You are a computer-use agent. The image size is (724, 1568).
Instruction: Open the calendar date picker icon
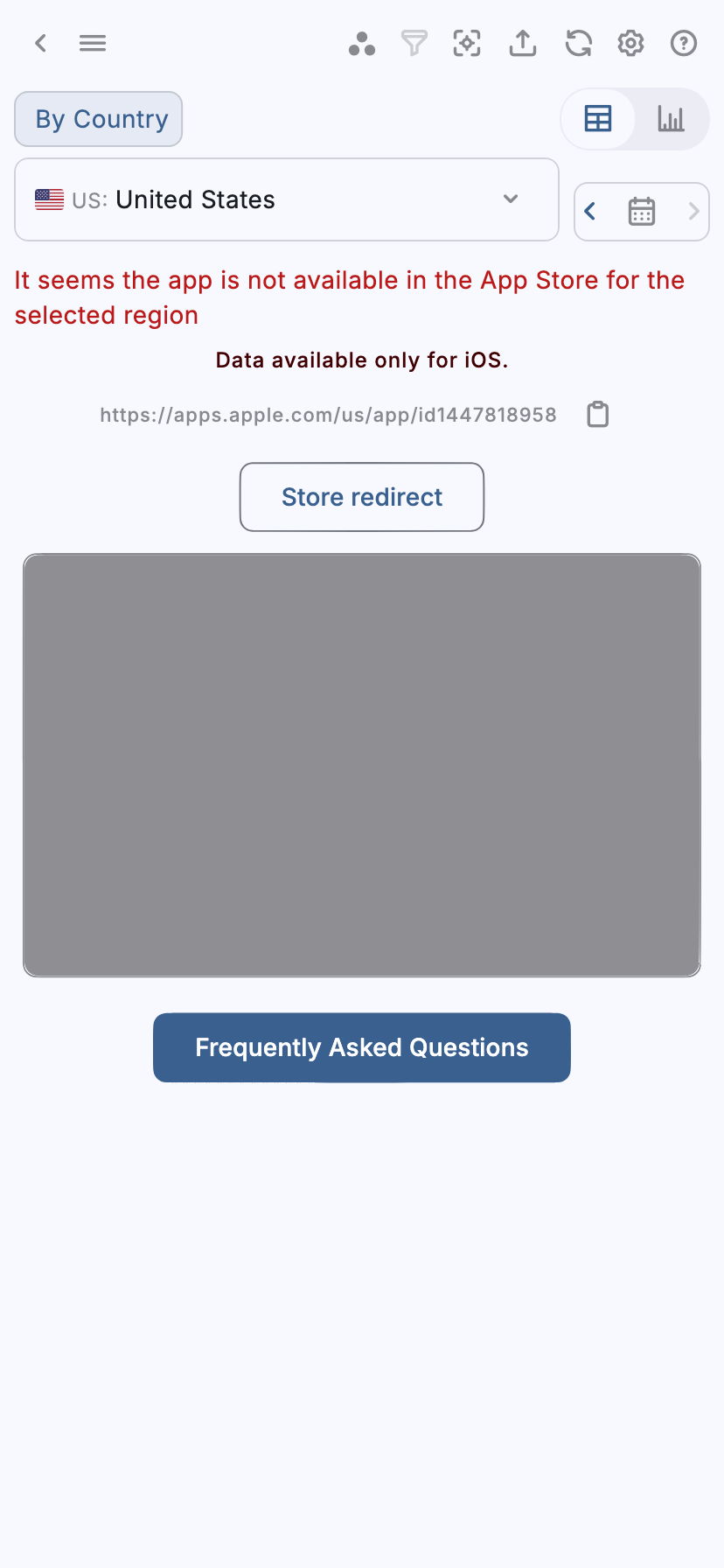[641, 211]
